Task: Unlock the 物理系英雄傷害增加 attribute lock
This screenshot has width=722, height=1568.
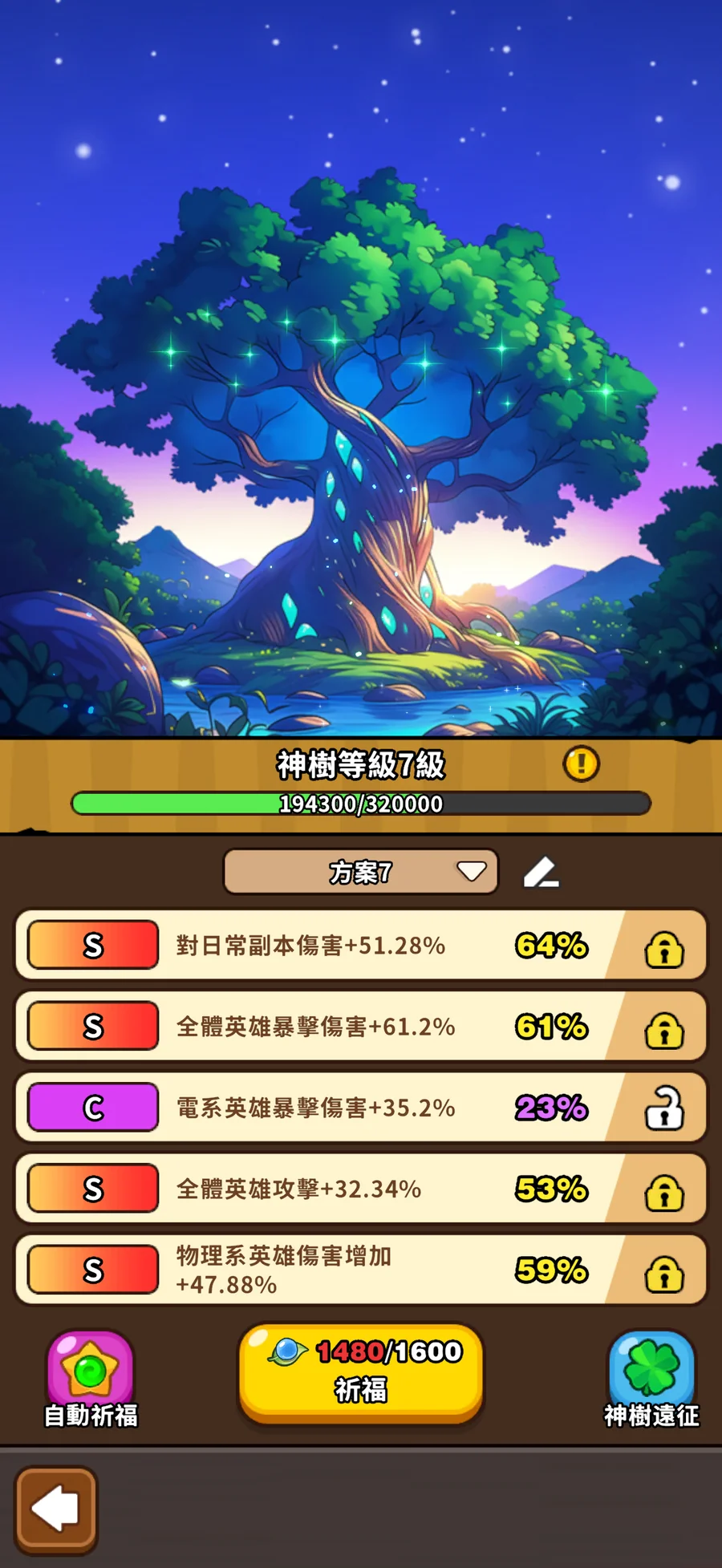Action: click(663, 1273)
